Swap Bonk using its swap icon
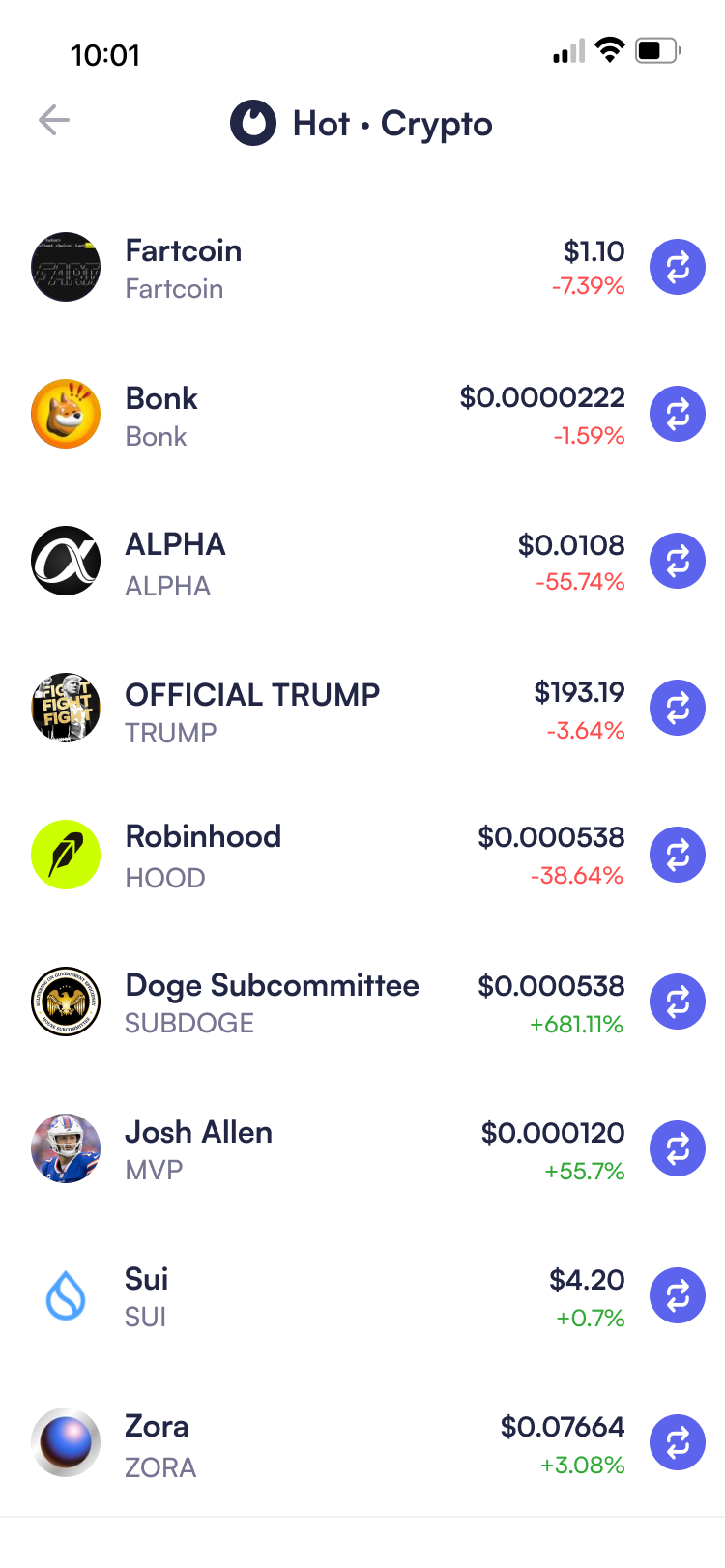725x1568 pixels. coord(678,414)
